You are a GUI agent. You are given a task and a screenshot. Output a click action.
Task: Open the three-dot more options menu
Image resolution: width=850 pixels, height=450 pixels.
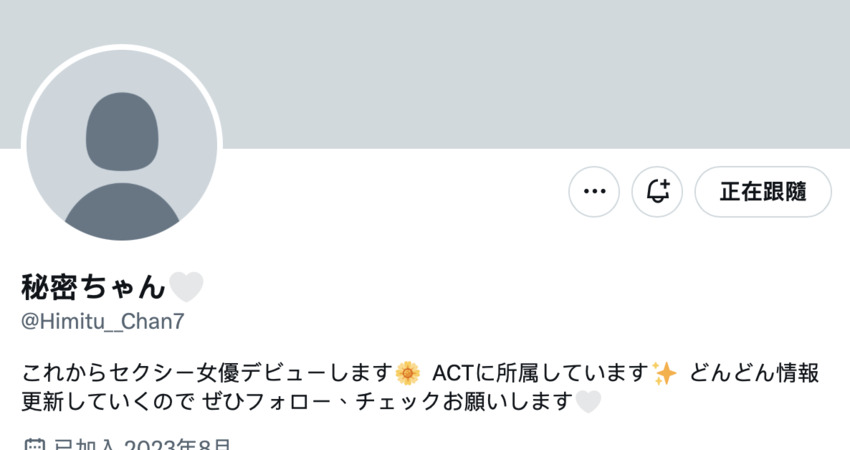coord(594,192)
